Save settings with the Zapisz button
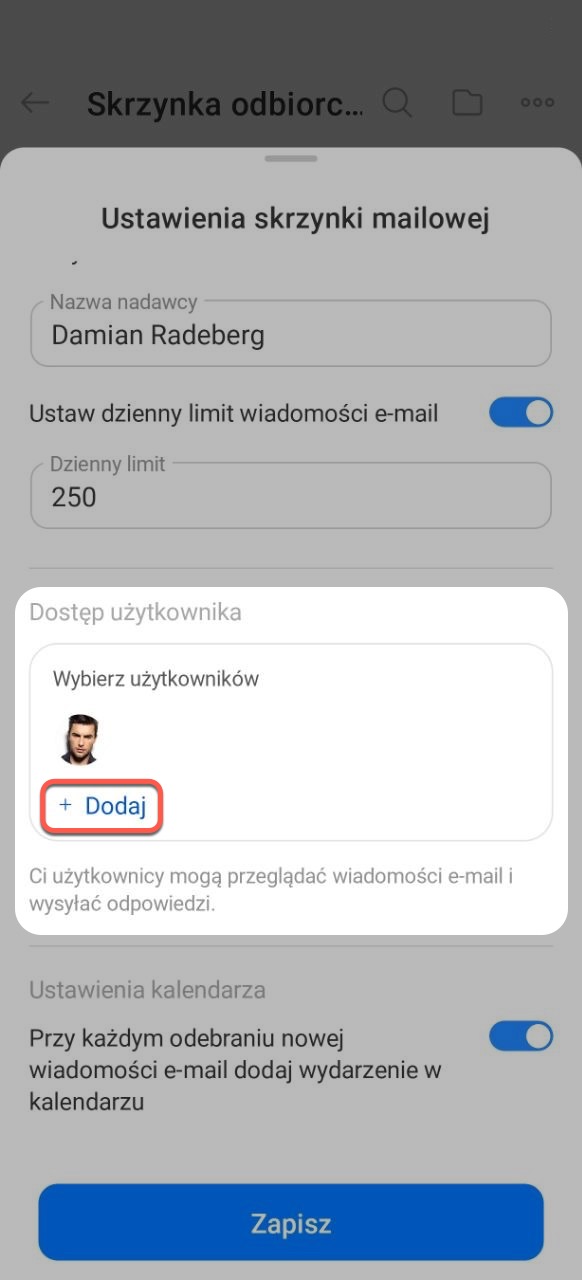582x1280 pixels. tap(291, 1223)
